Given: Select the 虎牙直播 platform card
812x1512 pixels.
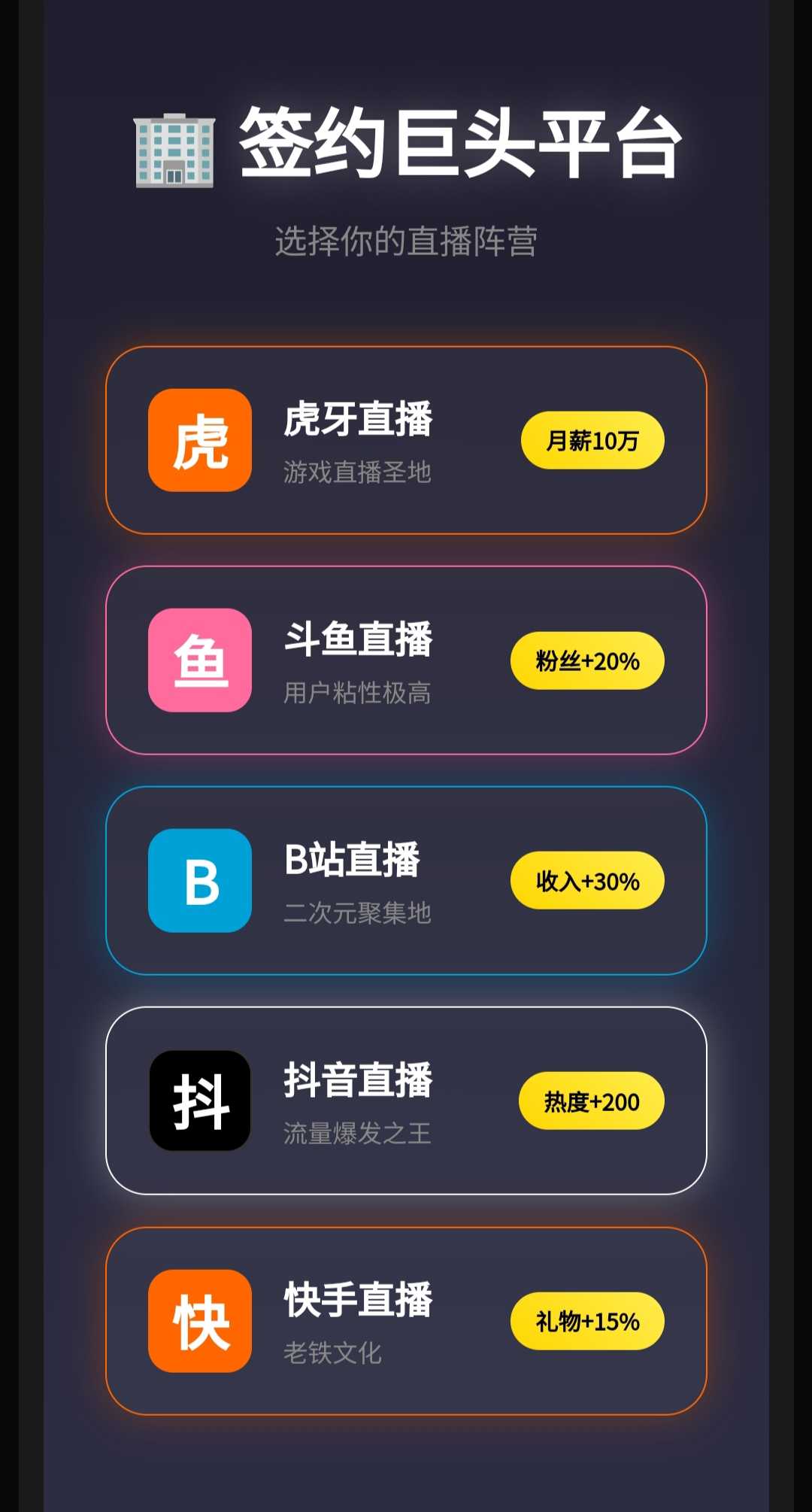Looking at the screenshot, I should pyautogui.click(x=406, y=440).
